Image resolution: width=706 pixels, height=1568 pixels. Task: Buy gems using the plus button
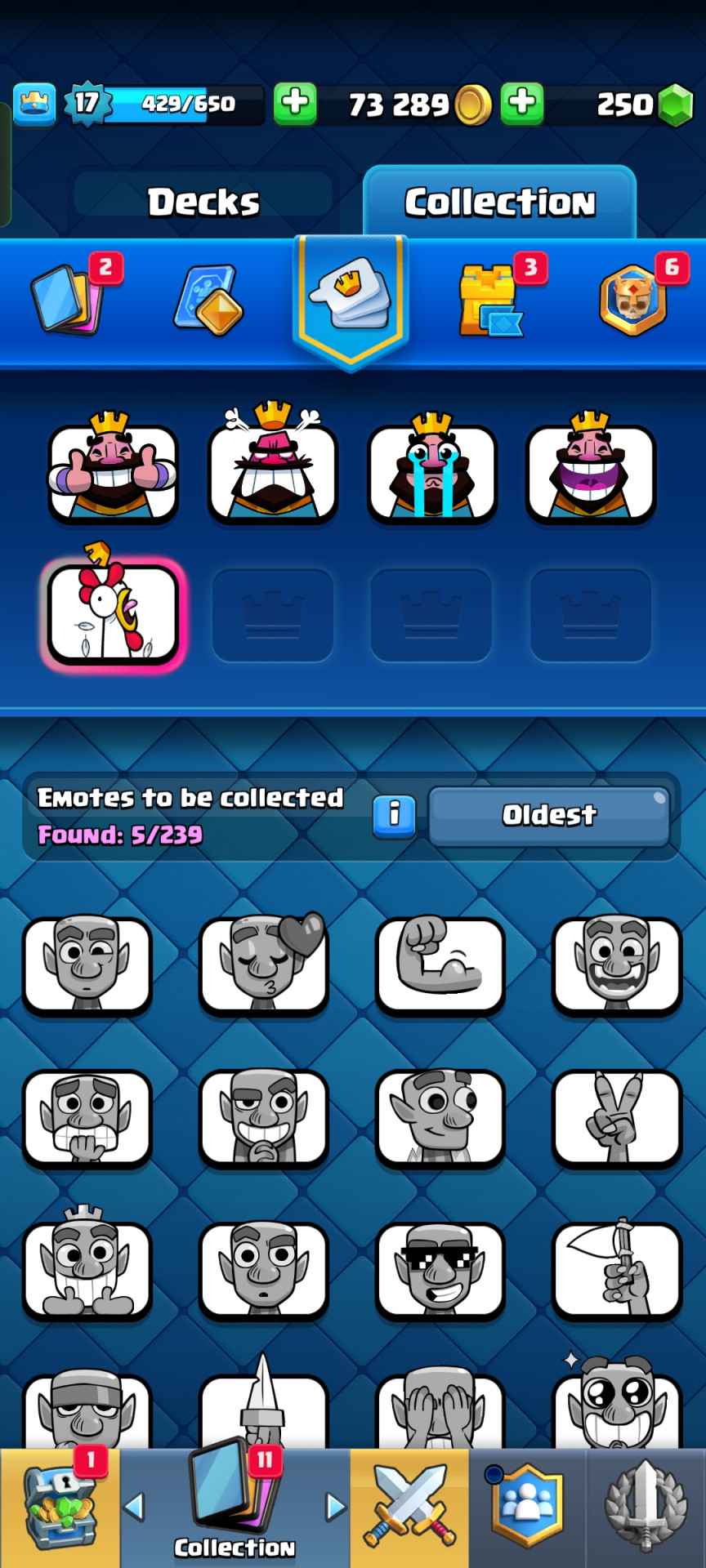pos(521,104)
